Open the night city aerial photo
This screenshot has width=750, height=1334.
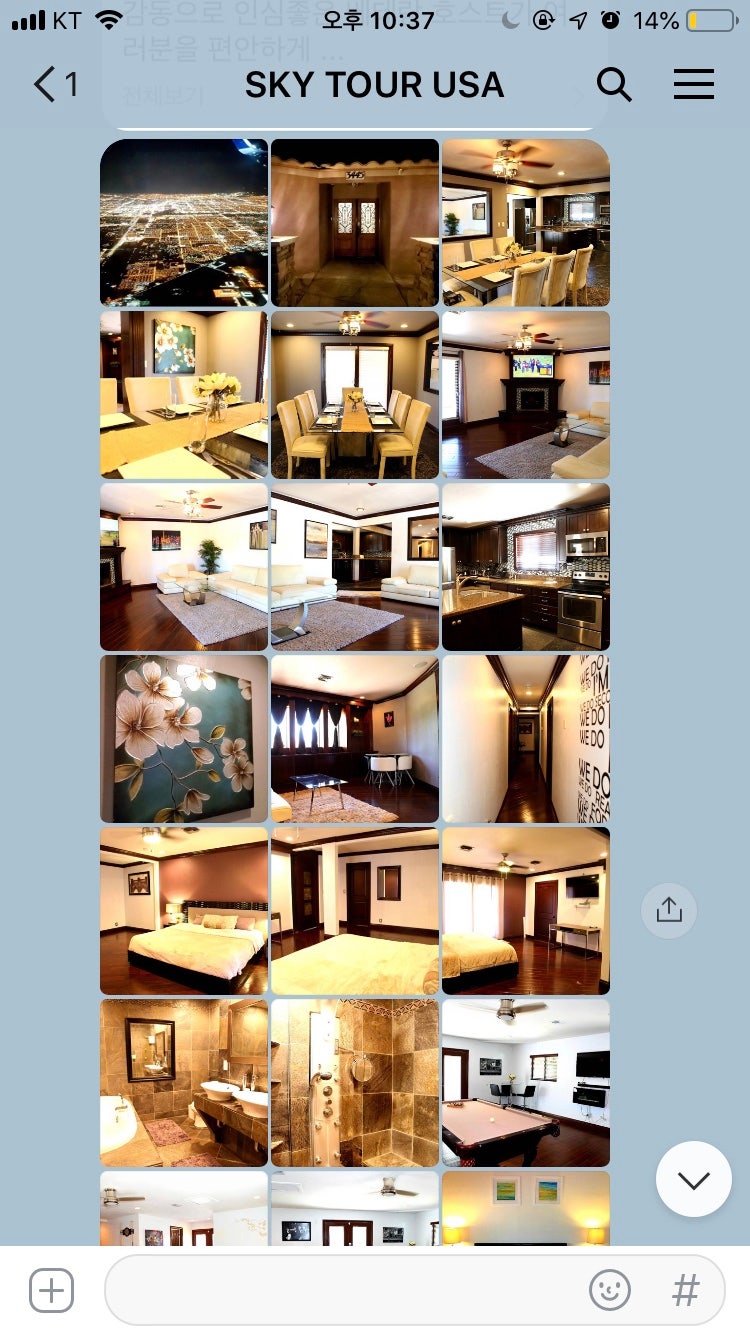click(x=184, y=222)
